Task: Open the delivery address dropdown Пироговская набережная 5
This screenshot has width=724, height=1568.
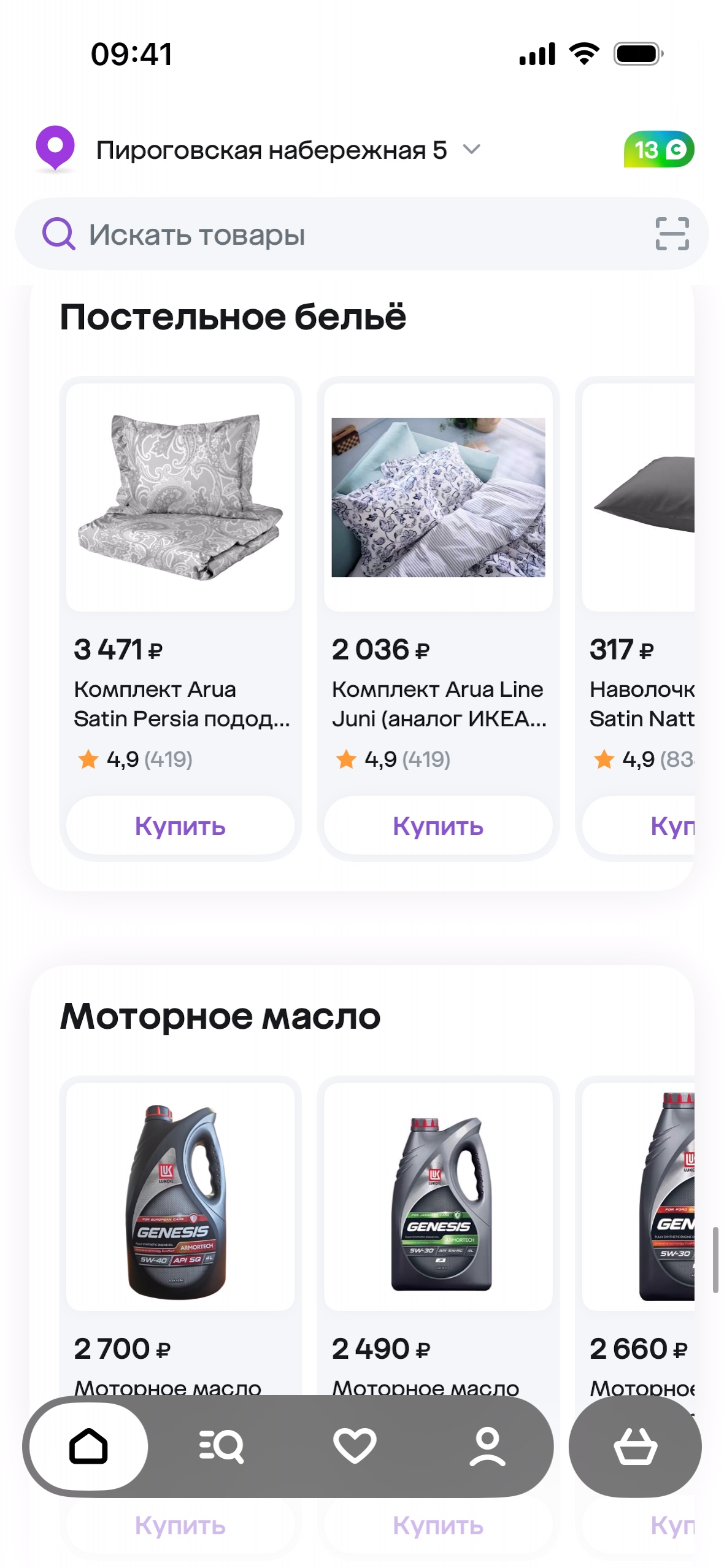Action: point(287,150)
